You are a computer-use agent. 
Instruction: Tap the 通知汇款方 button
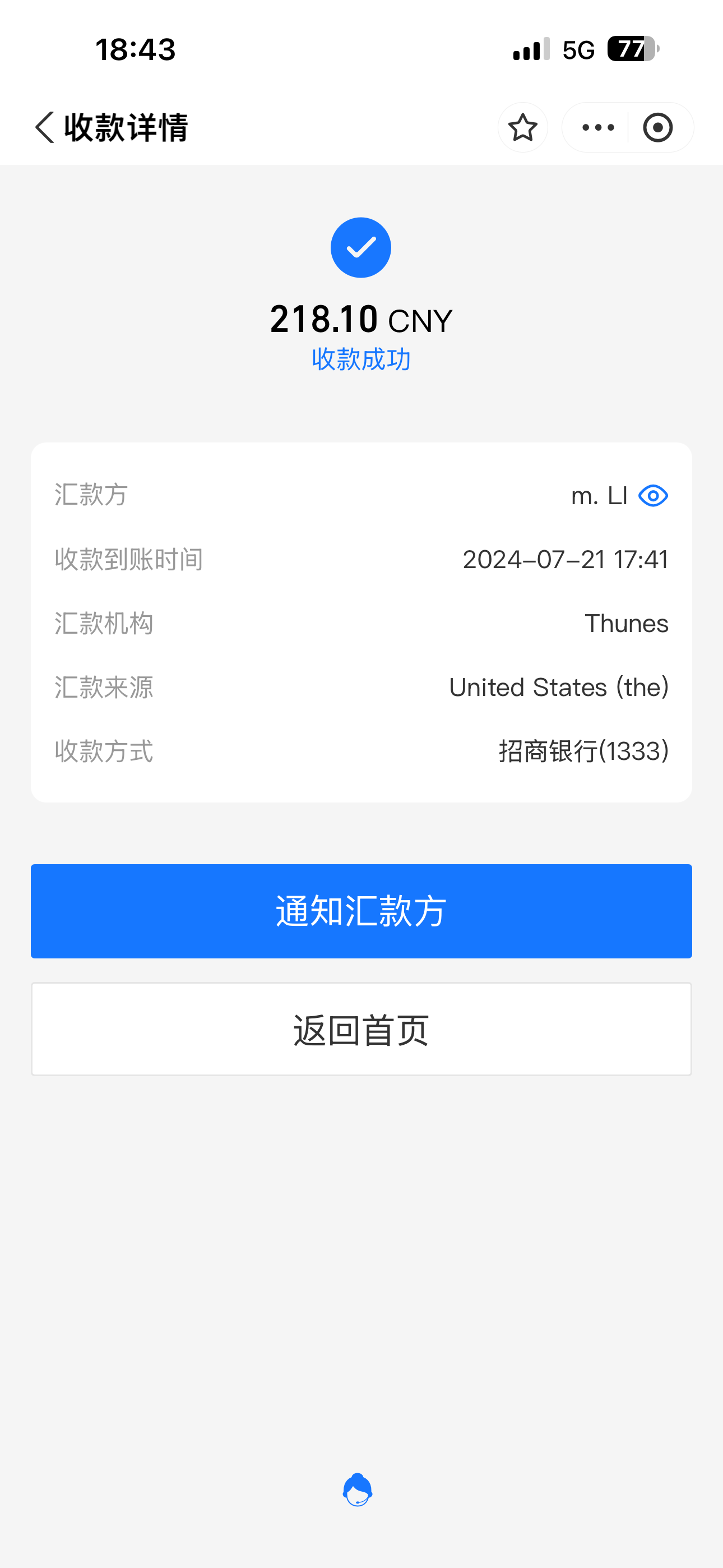[x=361, y=911]
